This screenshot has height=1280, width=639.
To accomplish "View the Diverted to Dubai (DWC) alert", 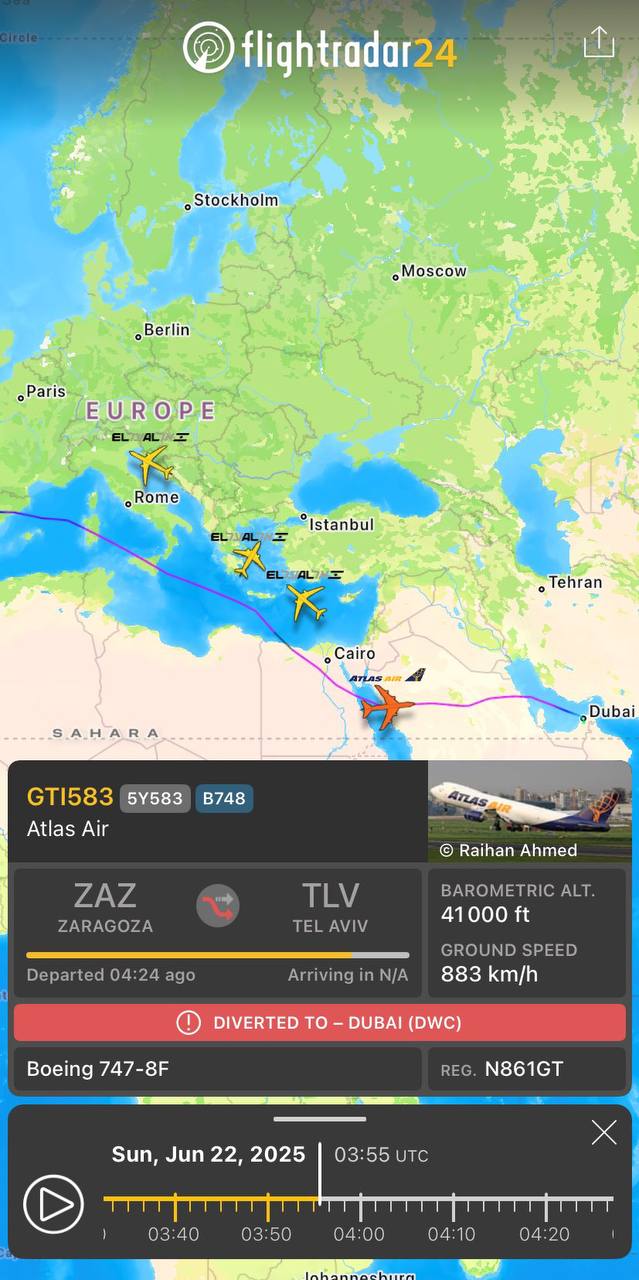I will coord(319,1023).
